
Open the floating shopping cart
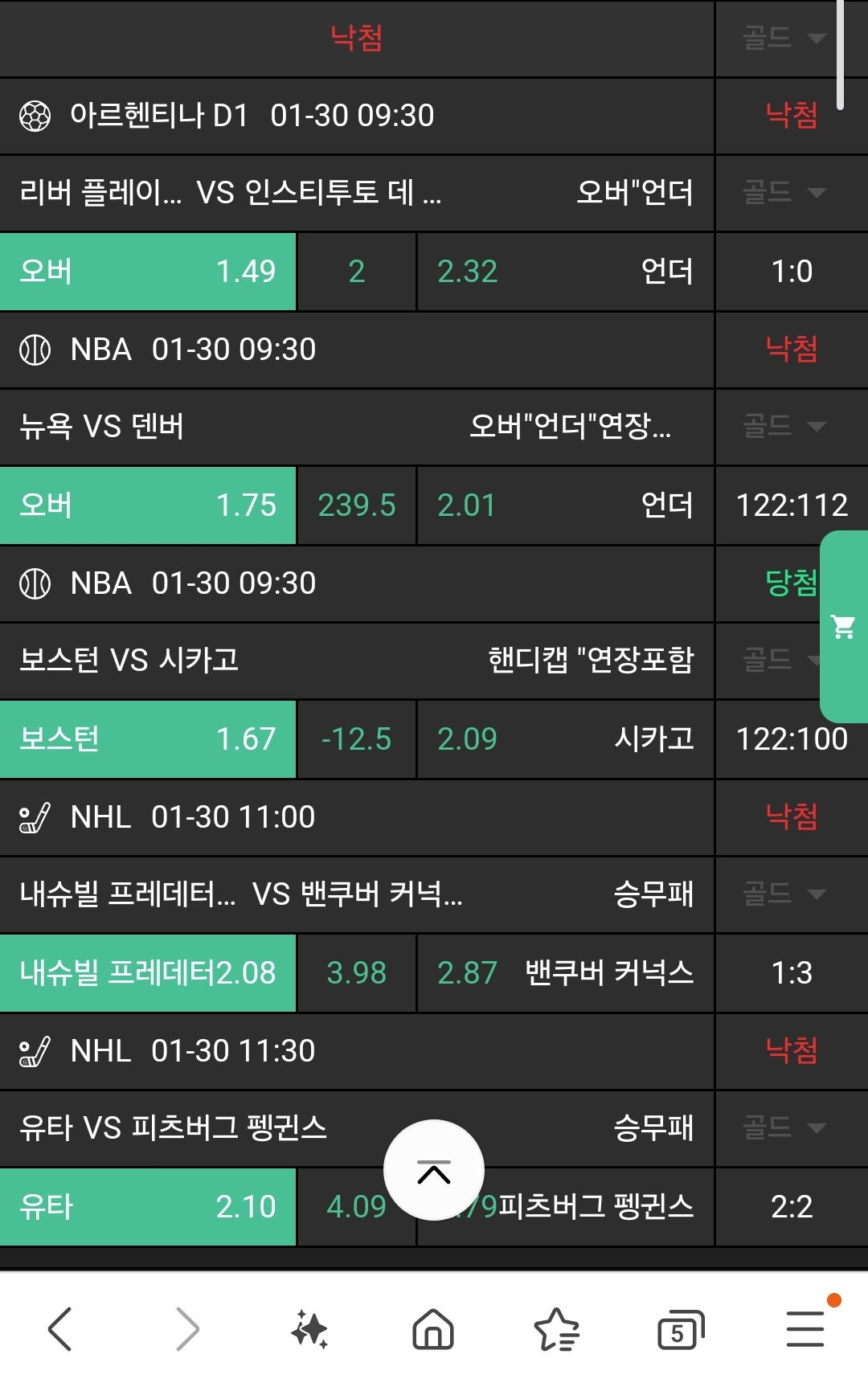click(x=843, y=627)
